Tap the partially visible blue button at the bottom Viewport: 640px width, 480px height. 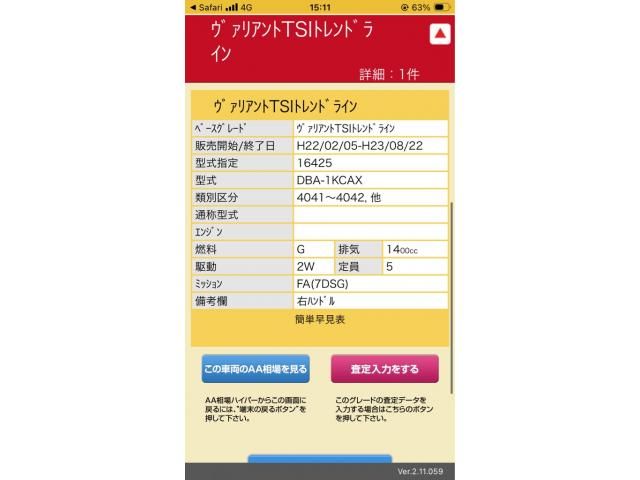pyautogui.click(x=320, y=459)
